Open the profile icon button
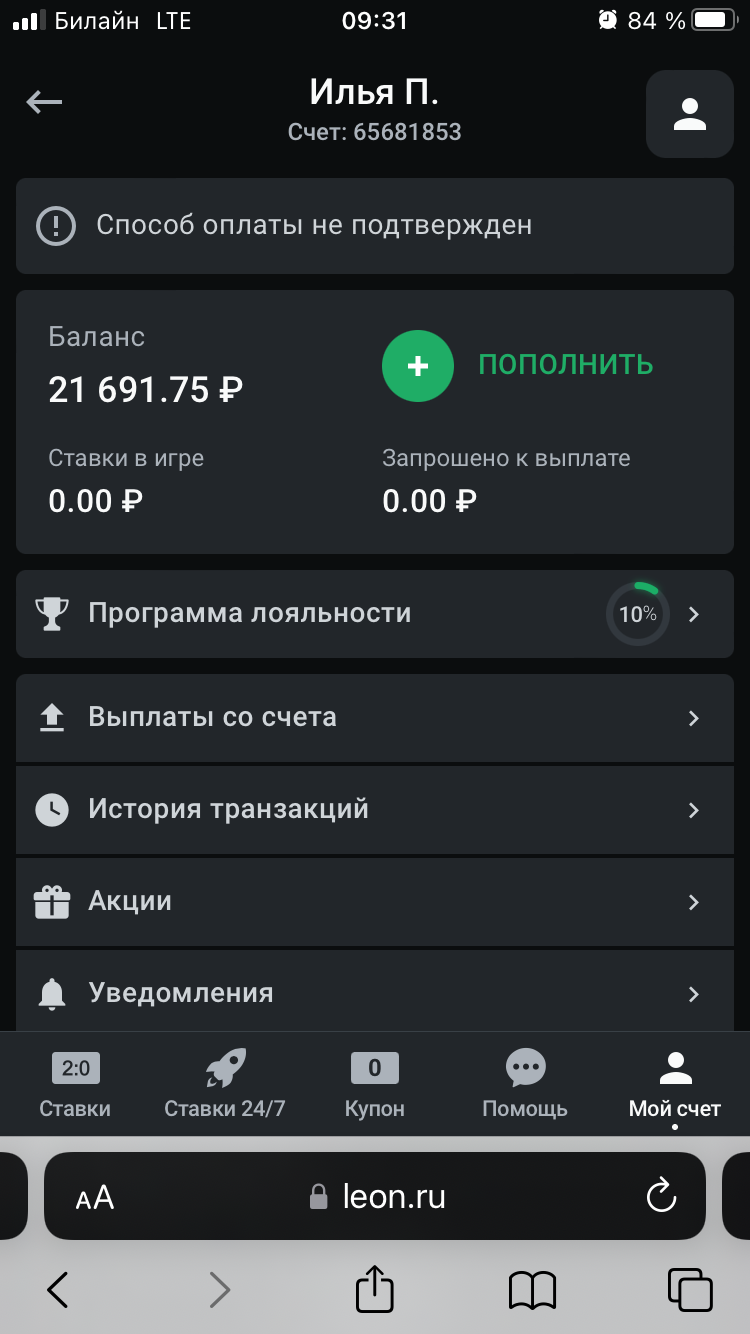The height and width of the screenshot is (1334, 750). (690, 114)
